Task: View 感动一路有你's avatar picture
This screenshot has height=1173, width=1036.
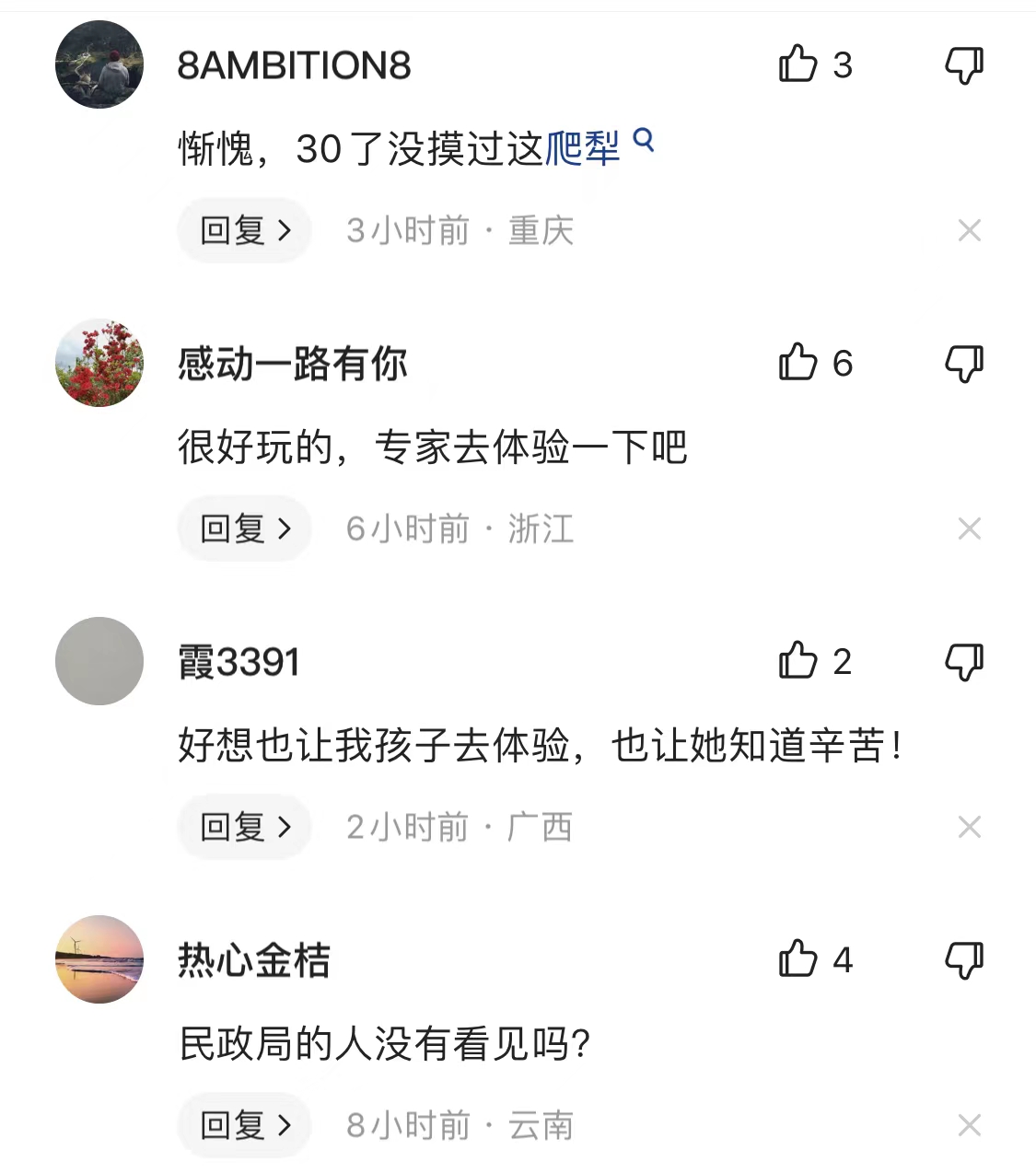Action: 99,362
